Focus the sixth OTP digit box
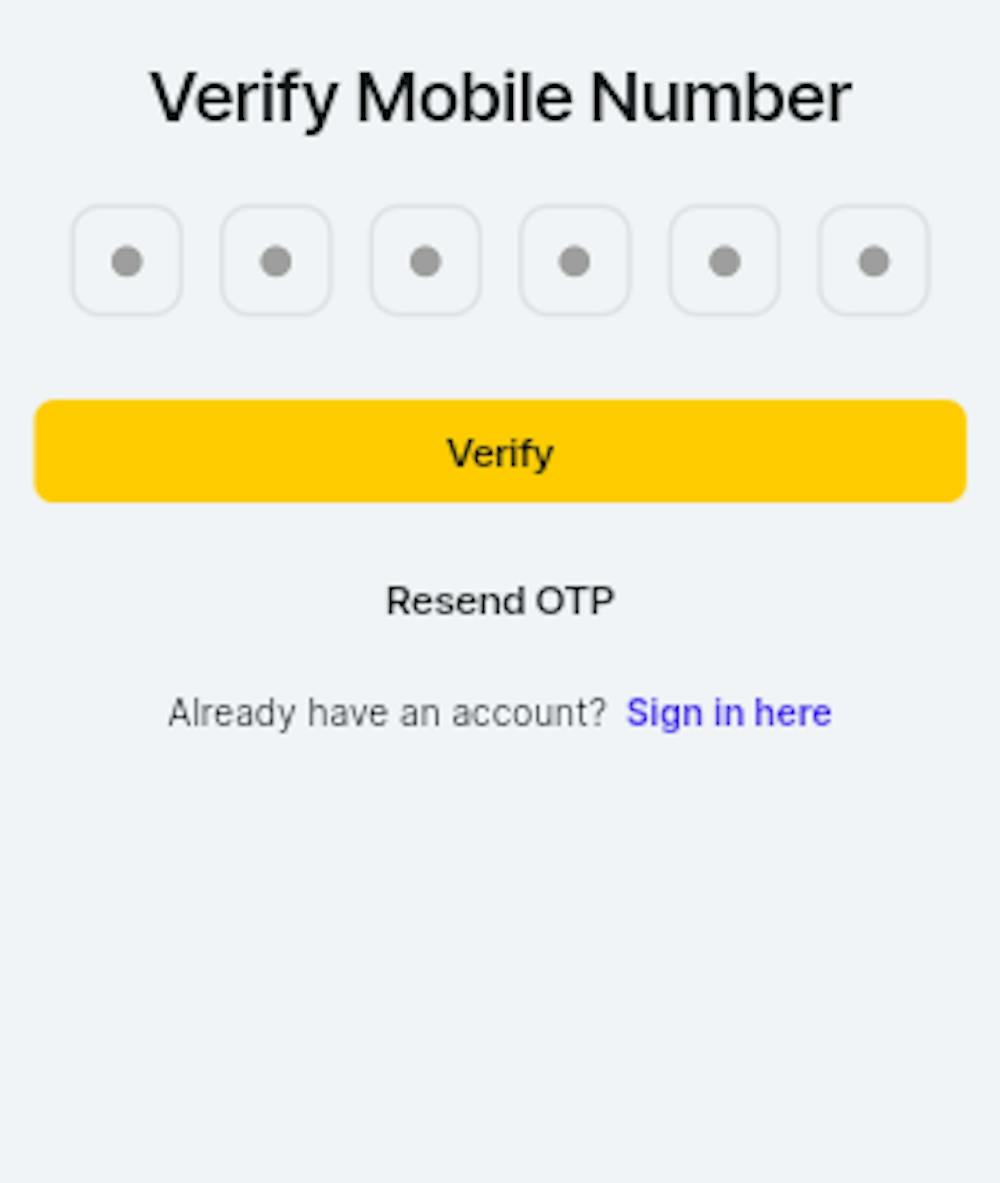Image resolution: width=1000 pixels, height=1183 pixels. point(873,261)
